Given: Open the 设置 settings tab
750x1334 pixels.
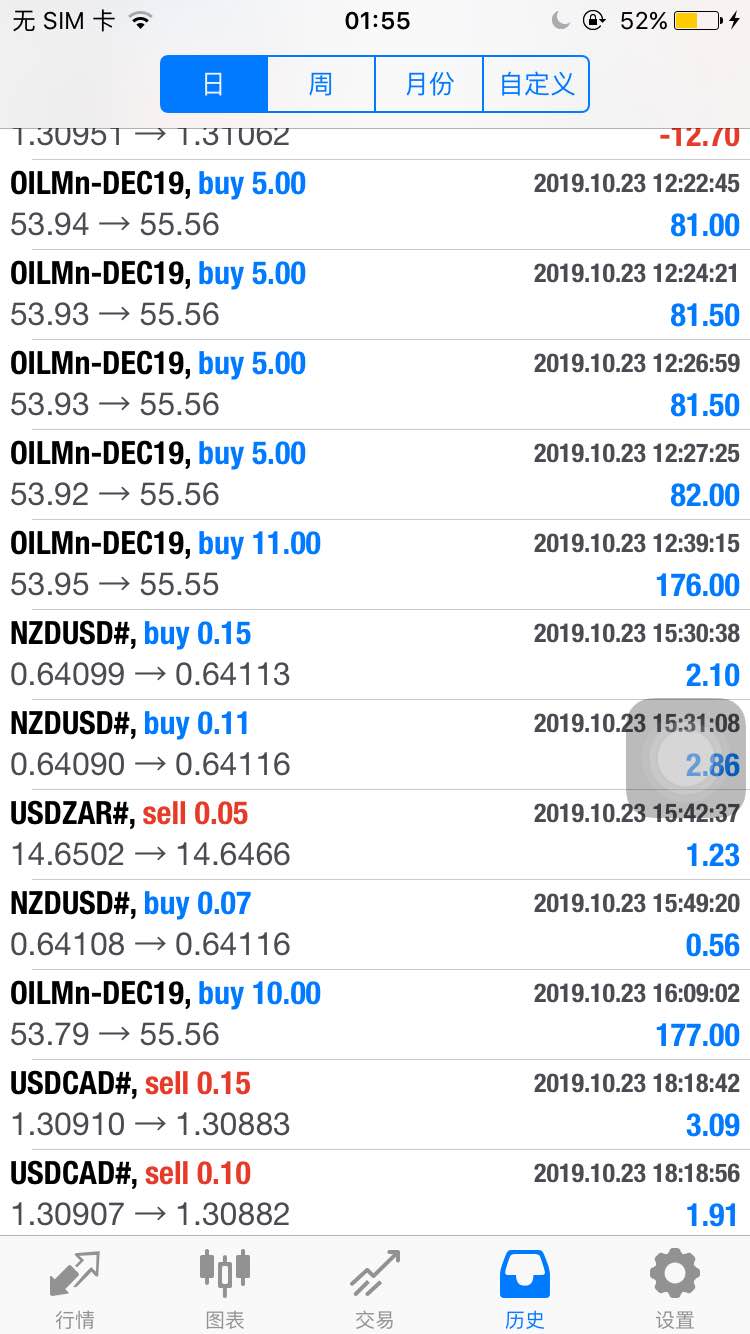Looking at the screenshot, I should [675, 1286].
